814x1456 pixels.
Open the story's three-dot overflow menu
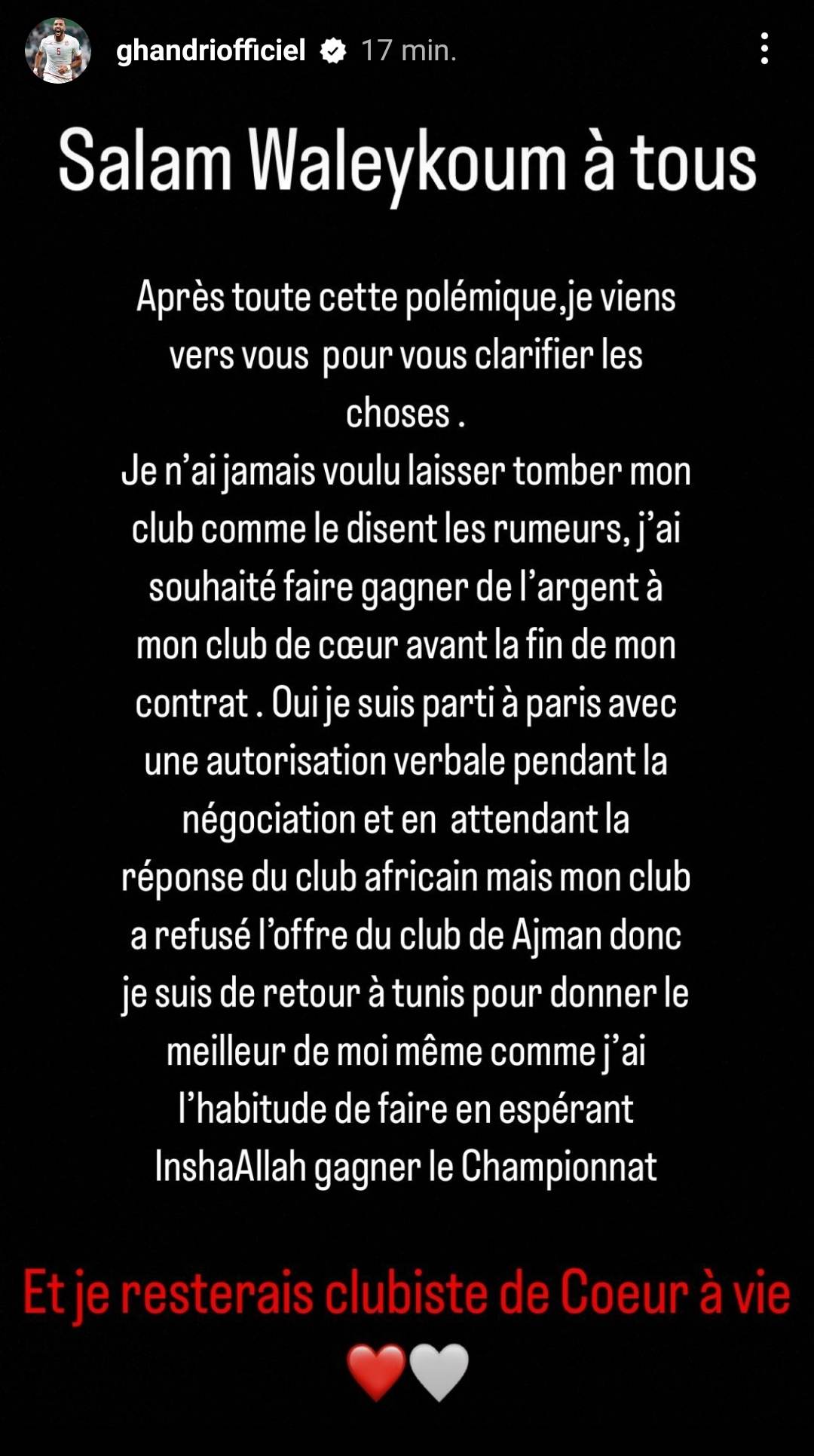pos(764,49)
